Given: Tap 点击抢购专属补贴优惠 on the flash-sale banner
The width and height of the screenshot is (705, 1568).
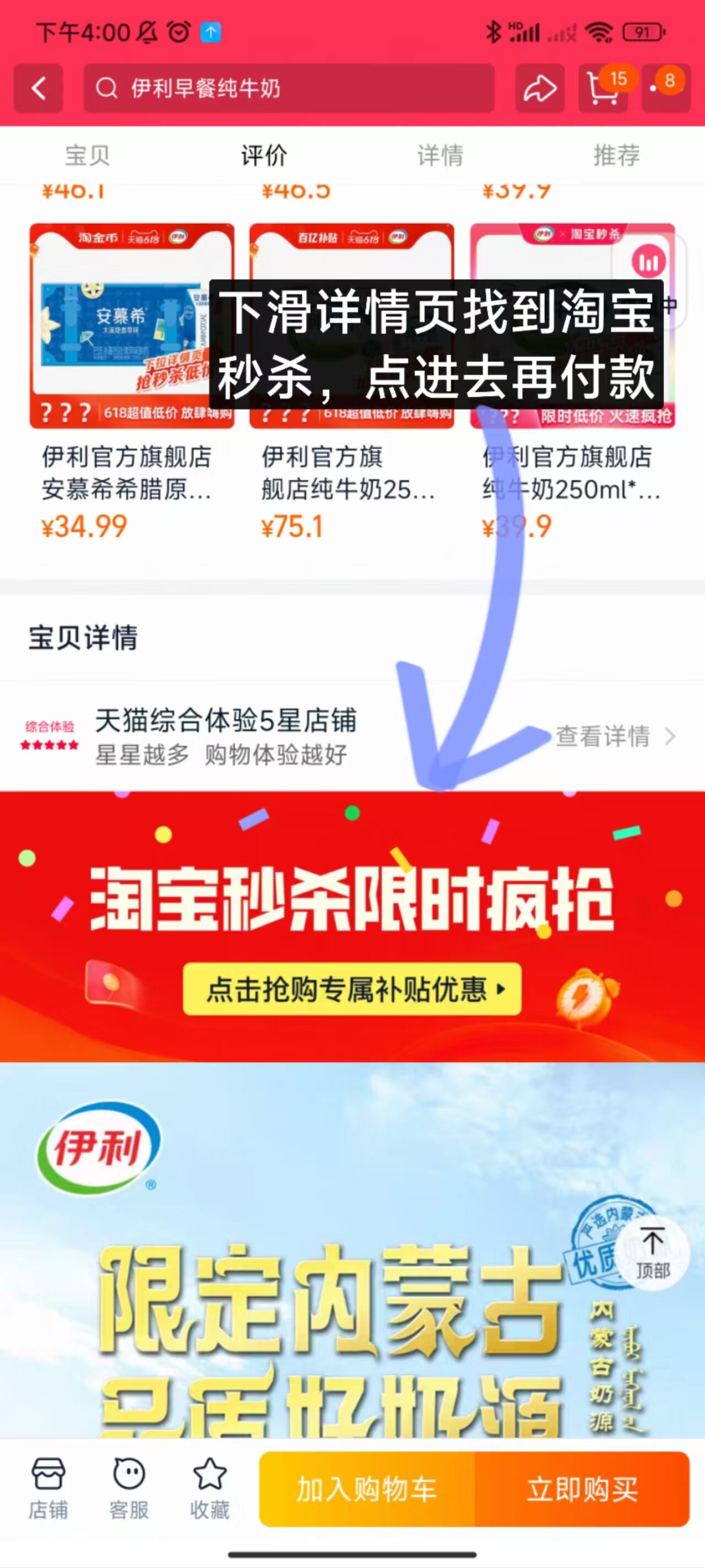Looking at the screenshot, I should [351, 989].
